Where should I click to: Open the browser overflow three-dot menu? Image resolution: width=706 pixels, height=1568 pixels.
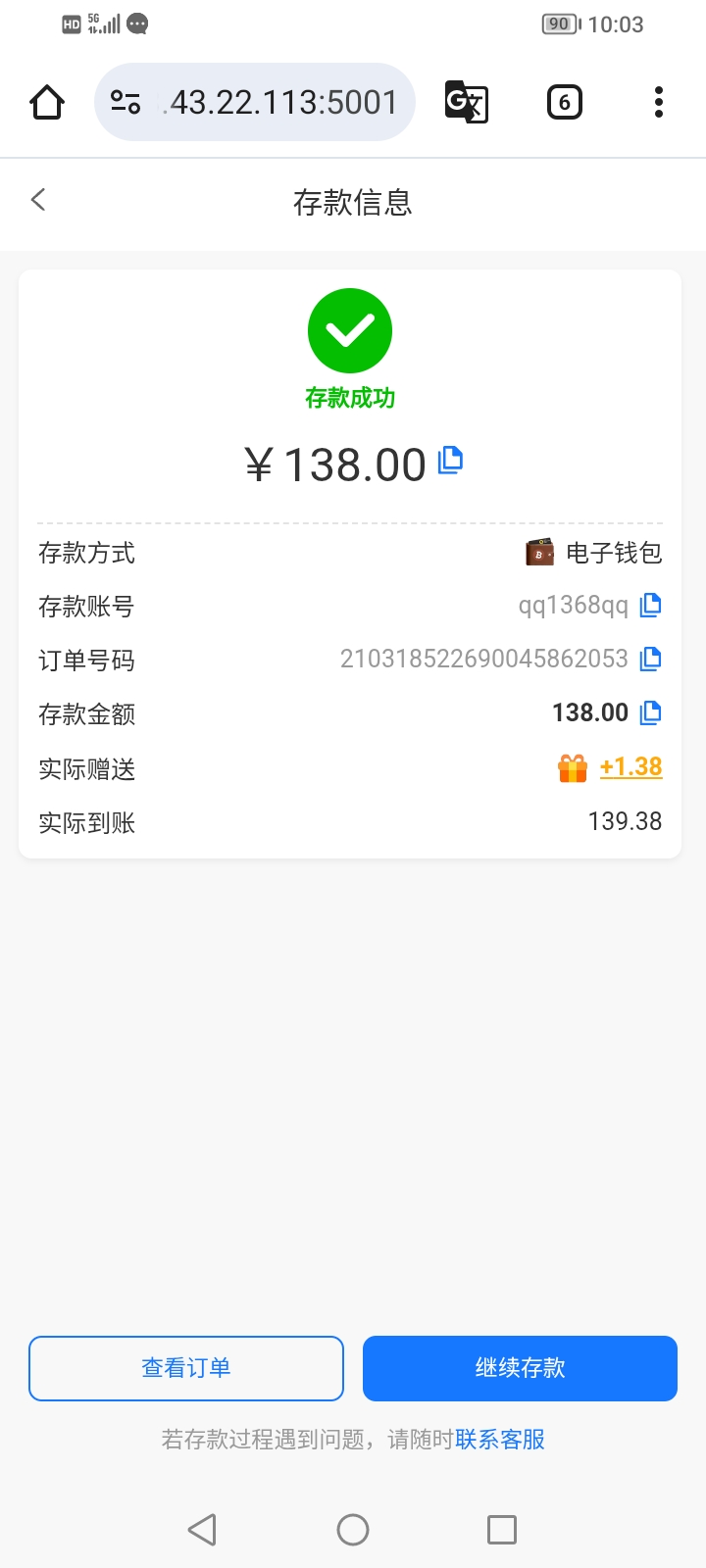tap(658, 101)
